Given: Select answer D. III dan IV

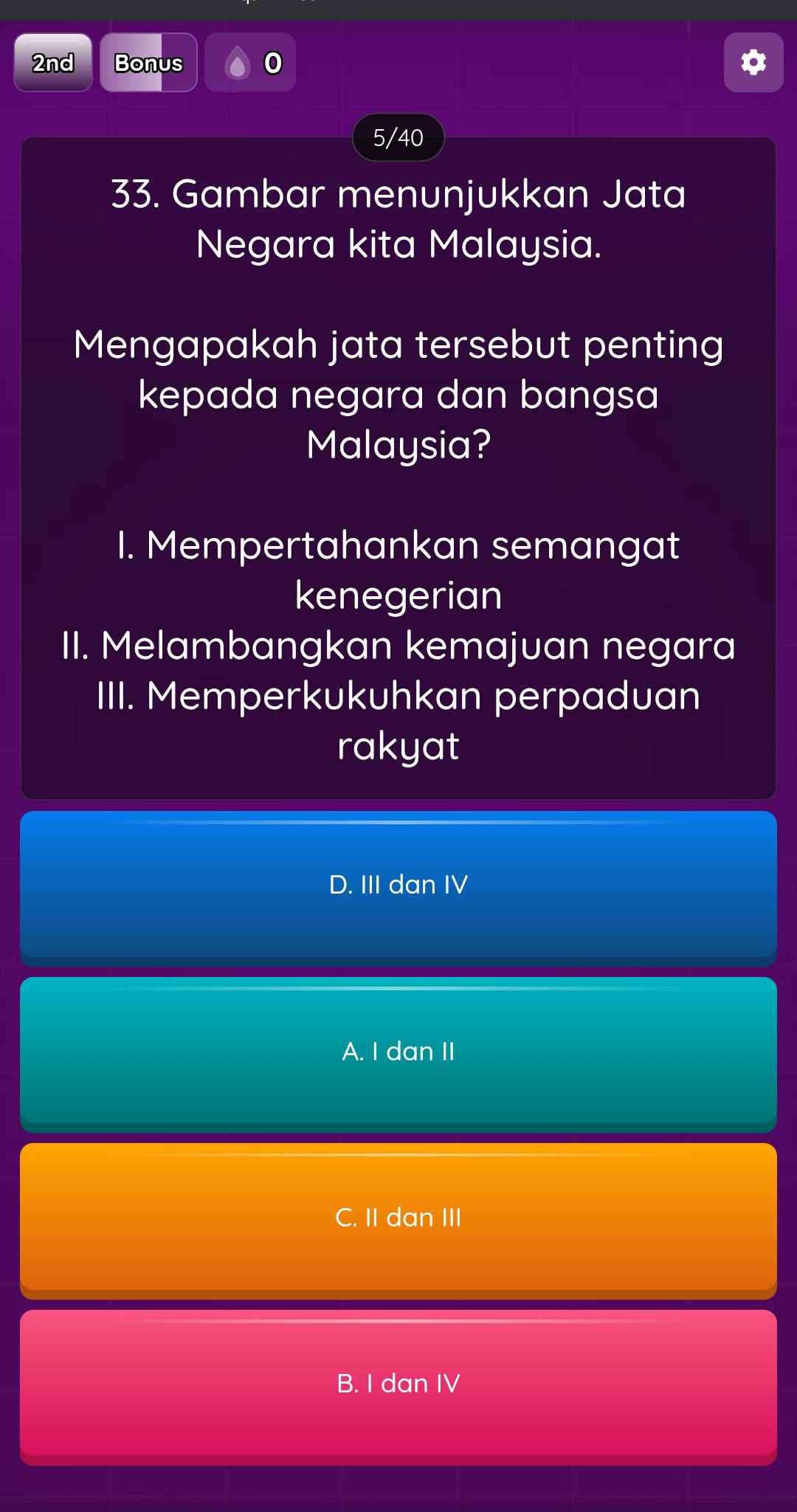Looking at the screenshot, I should [398, 886].
